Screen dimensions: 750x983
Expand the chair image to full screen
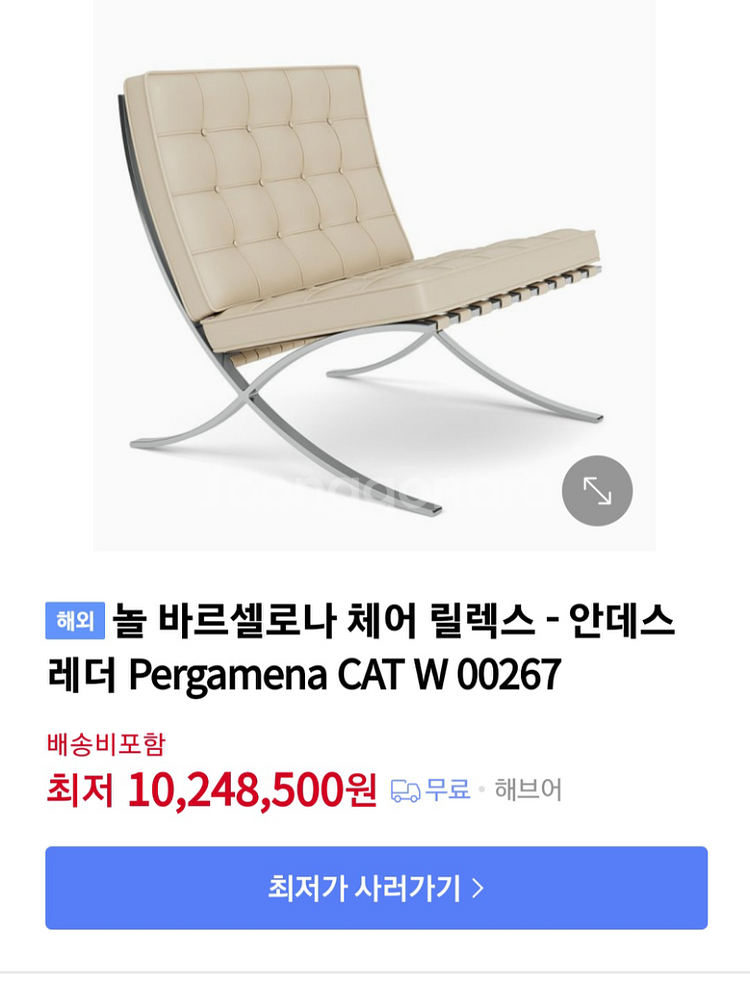tap(597, 491)
